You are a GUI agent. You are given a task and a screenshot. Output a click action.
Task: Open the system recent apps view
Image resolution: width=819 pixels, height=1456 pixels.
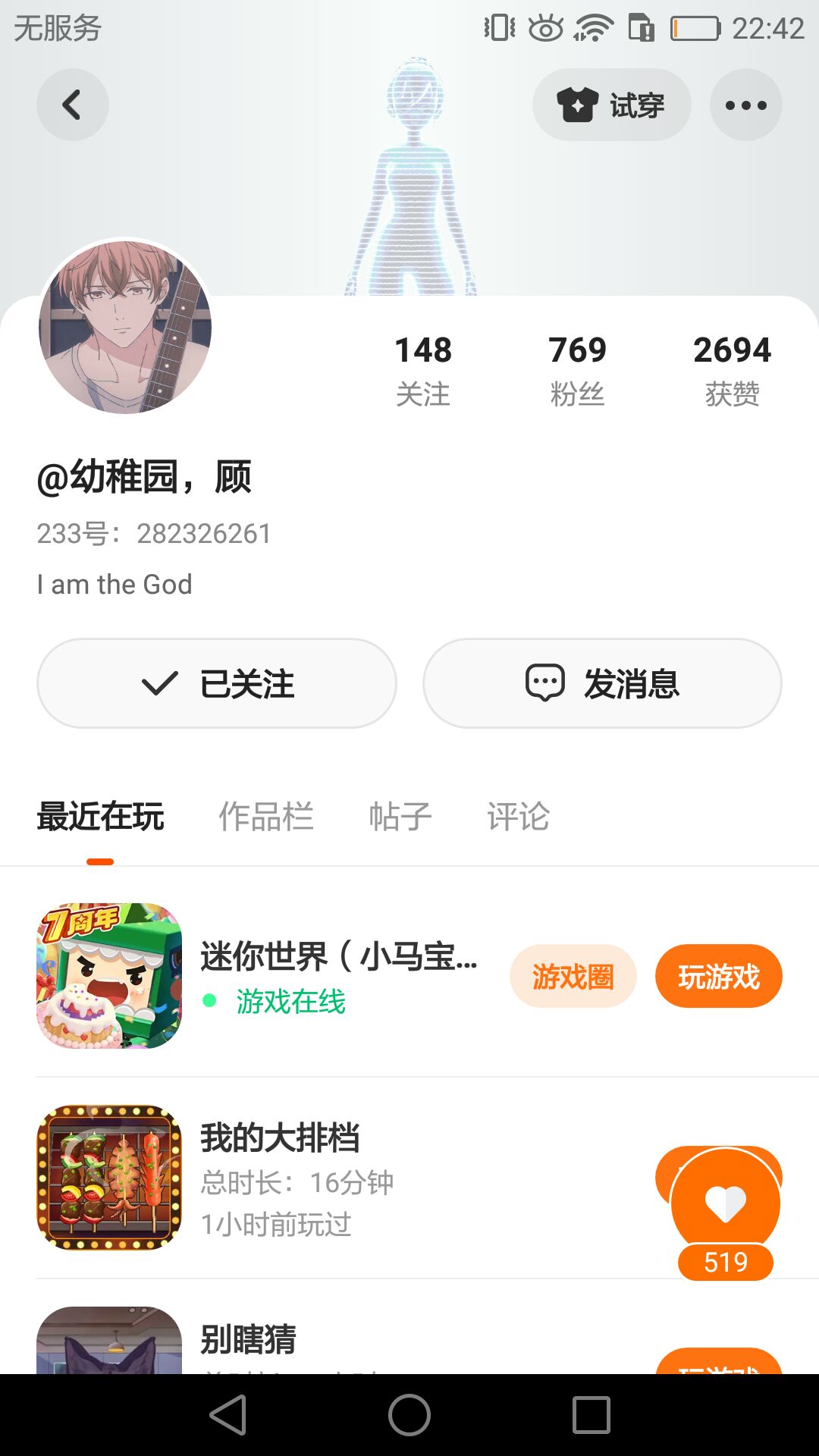pyautogui.click(x=591, y=1415)
